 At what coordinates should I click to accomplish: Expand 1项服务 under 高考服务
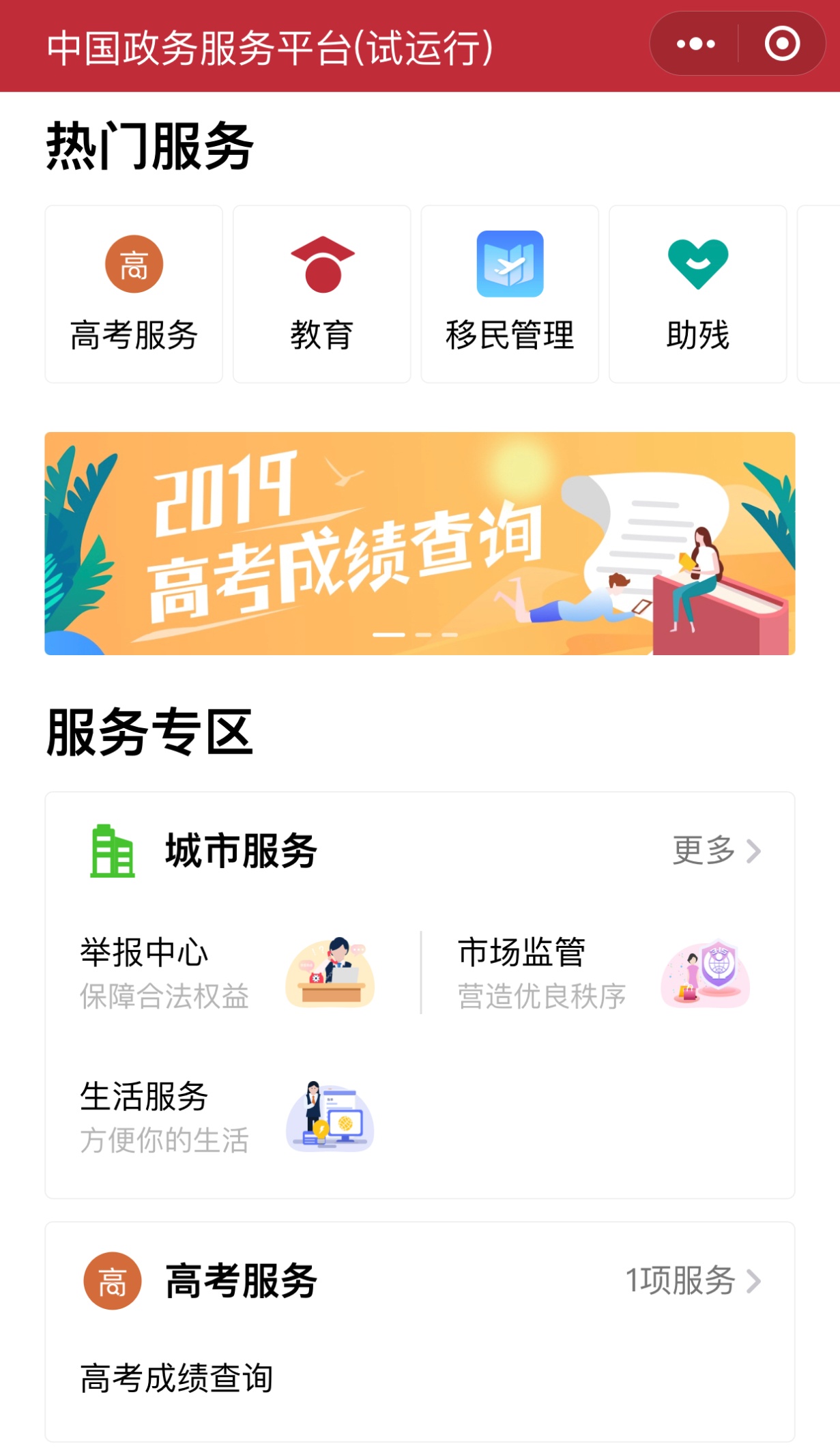click(693, 1281)
